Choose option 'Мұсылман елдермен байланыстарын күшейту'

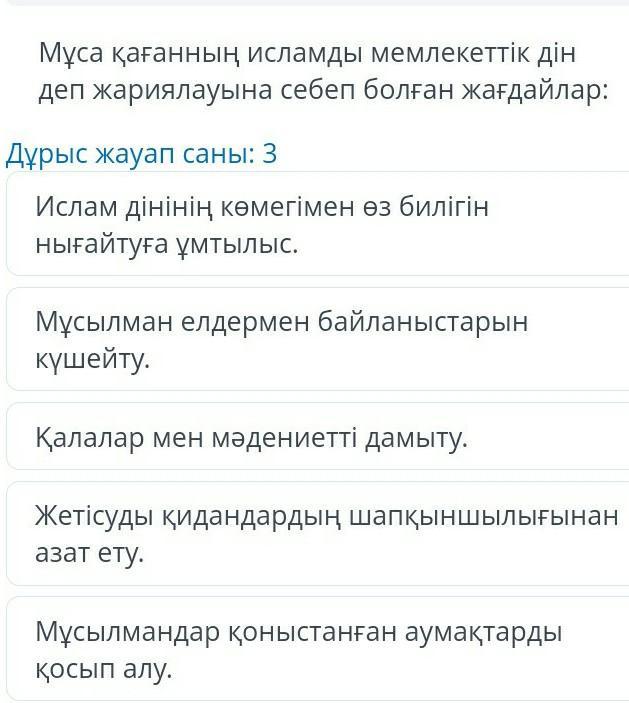click(318, 339)
